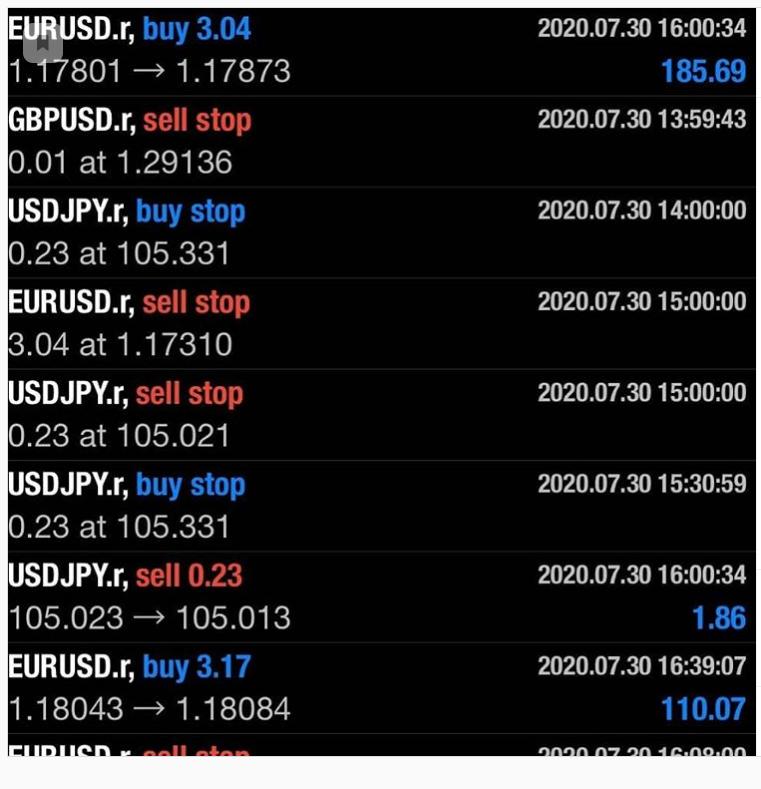
Task: Open the EURUSD.r buy 3.04 trade
Action: 380,52
